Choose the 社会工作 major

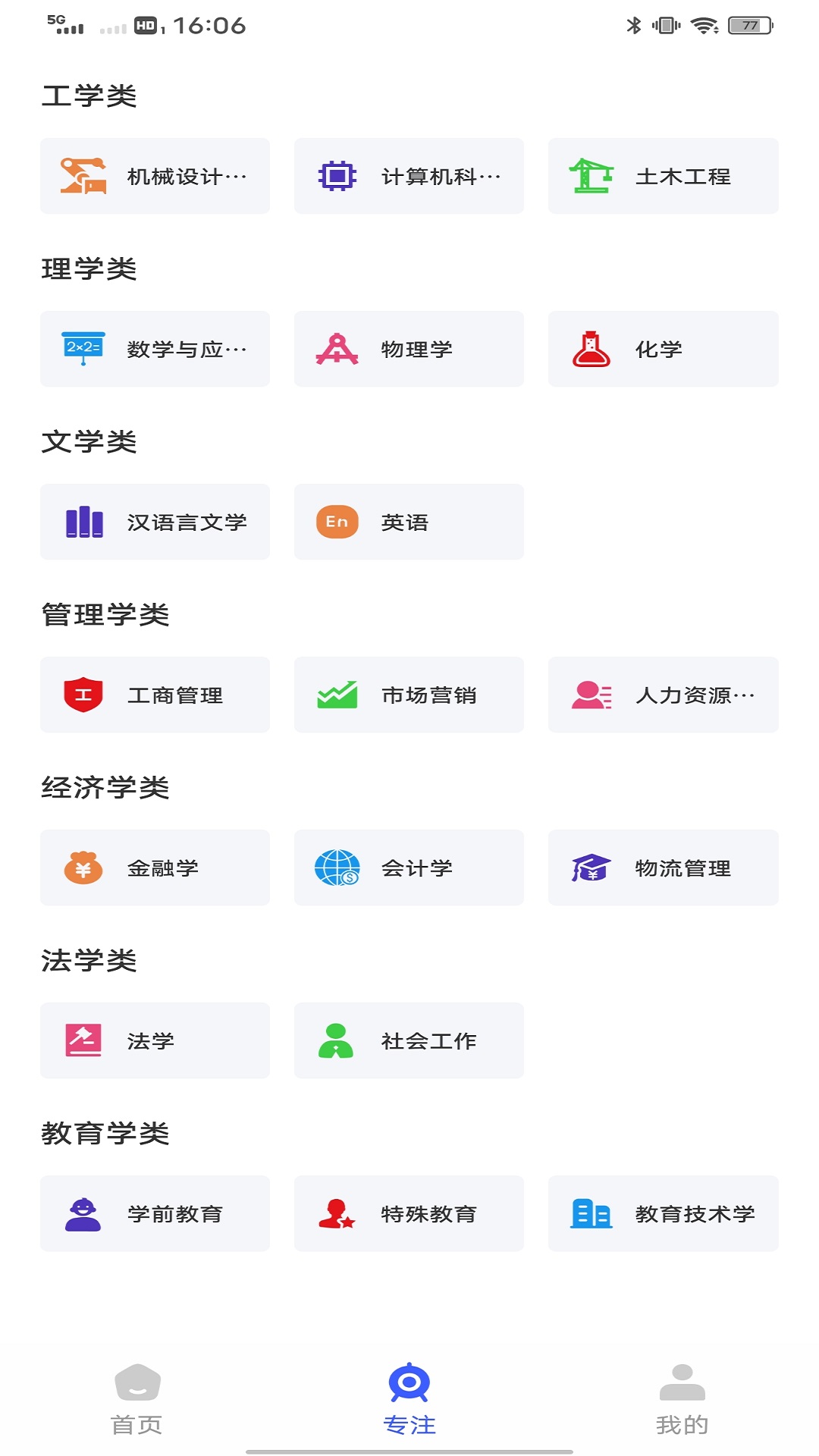pos(409,1040)
